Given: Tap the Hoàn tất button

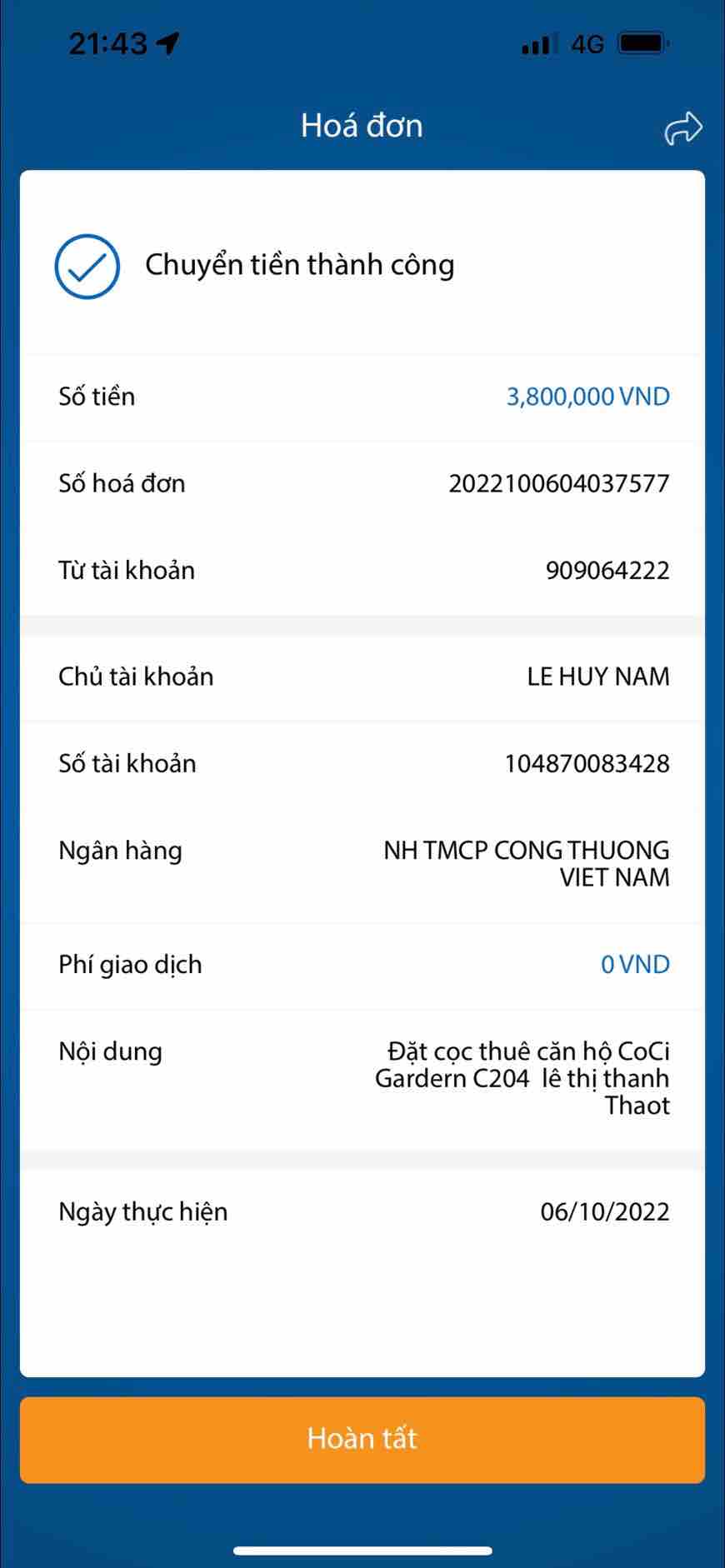Looking at the screenshot, I should coord(362,1439).
